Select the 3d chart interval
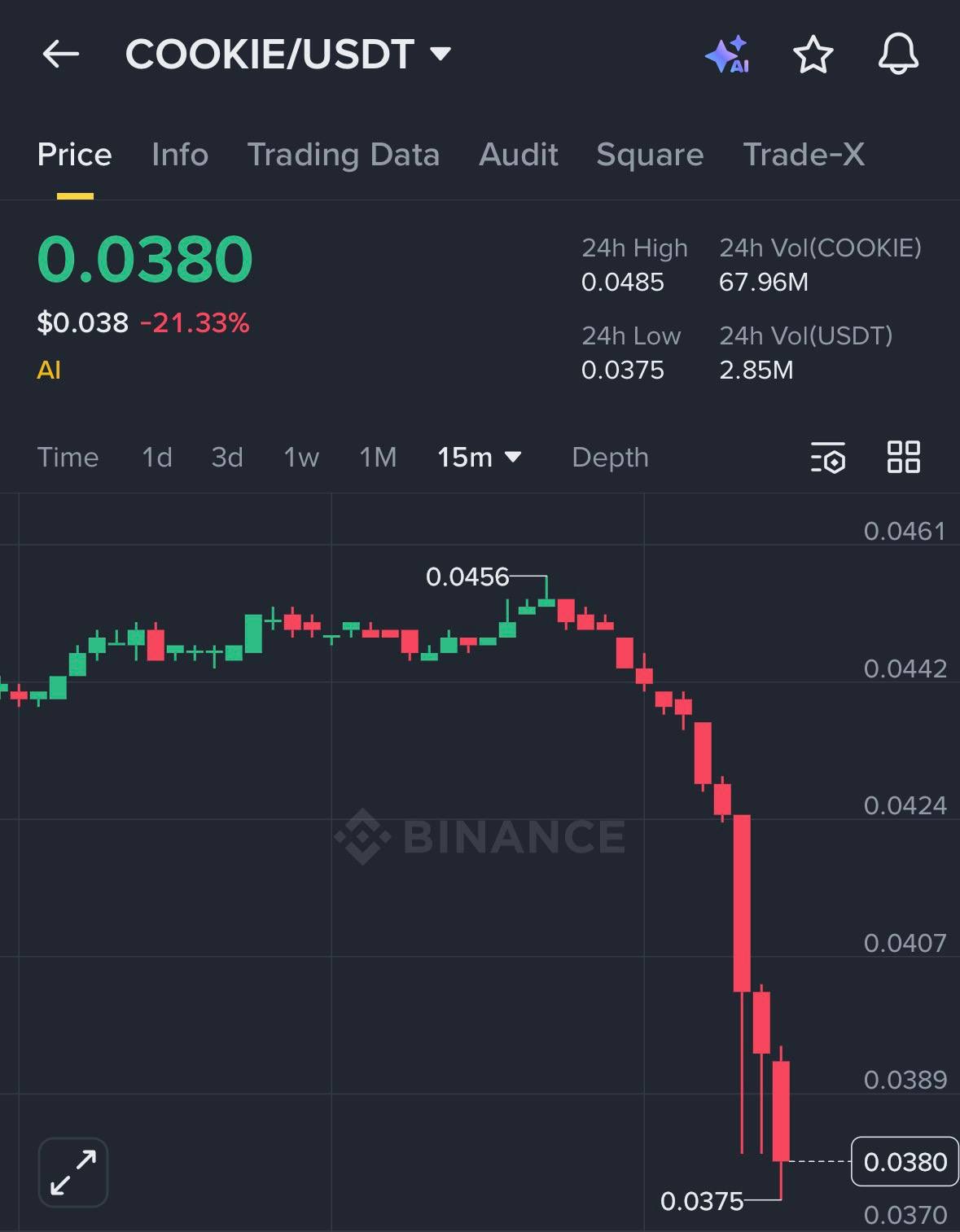 [x=227, y=458]
